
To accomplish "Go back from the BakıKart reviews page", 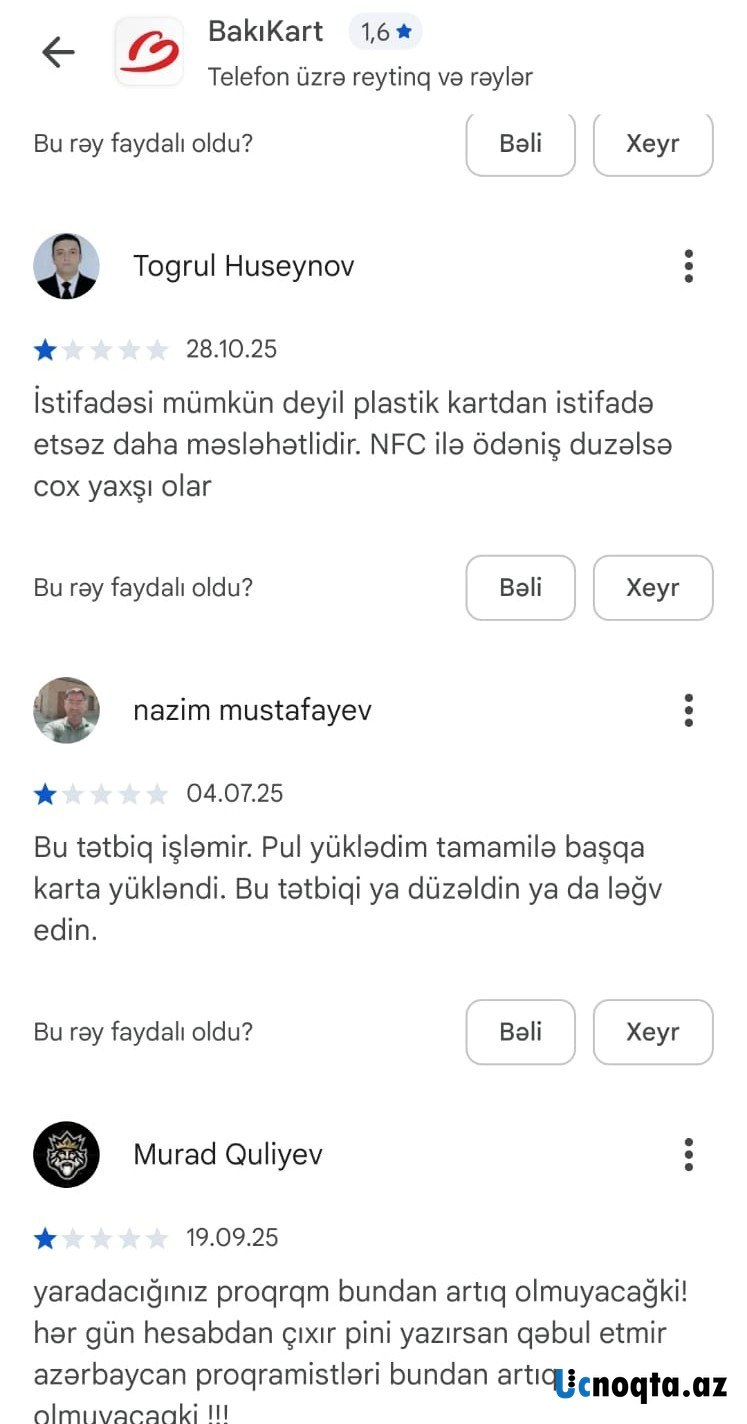I will coord(58,52).
